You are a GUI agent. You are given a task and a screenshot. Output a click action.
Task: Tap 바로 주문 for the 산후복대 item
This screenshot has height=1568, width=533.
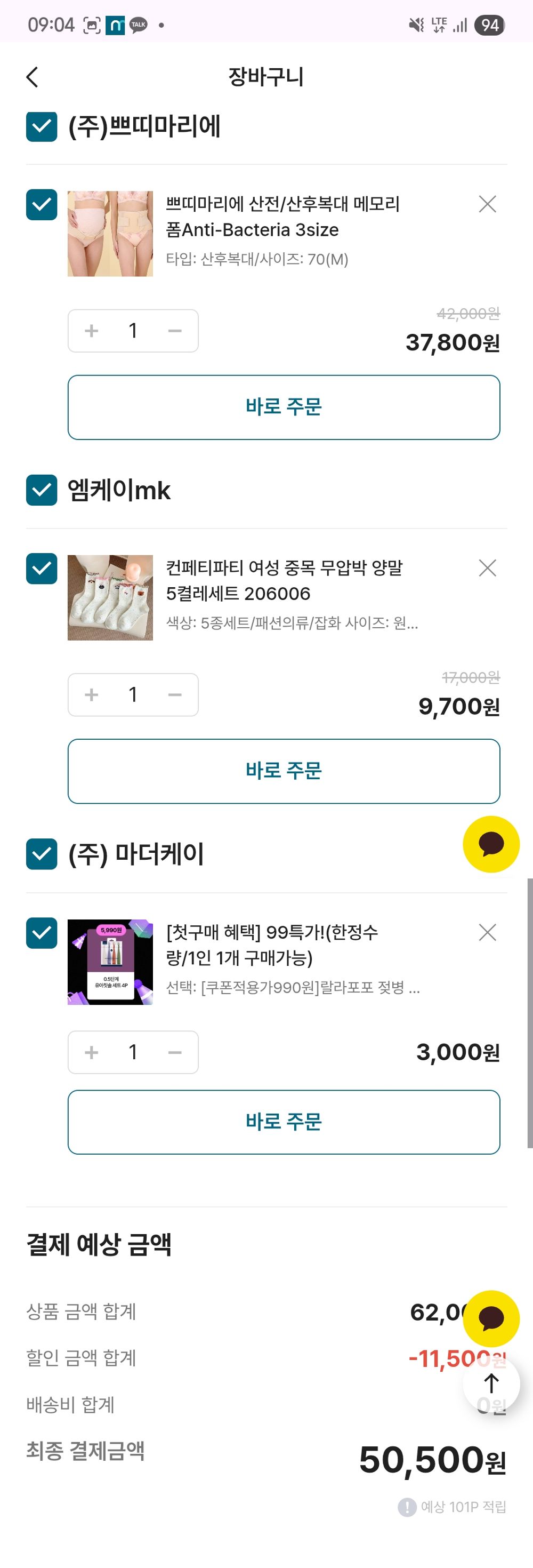pyautogui.click(x=284, y=407)
